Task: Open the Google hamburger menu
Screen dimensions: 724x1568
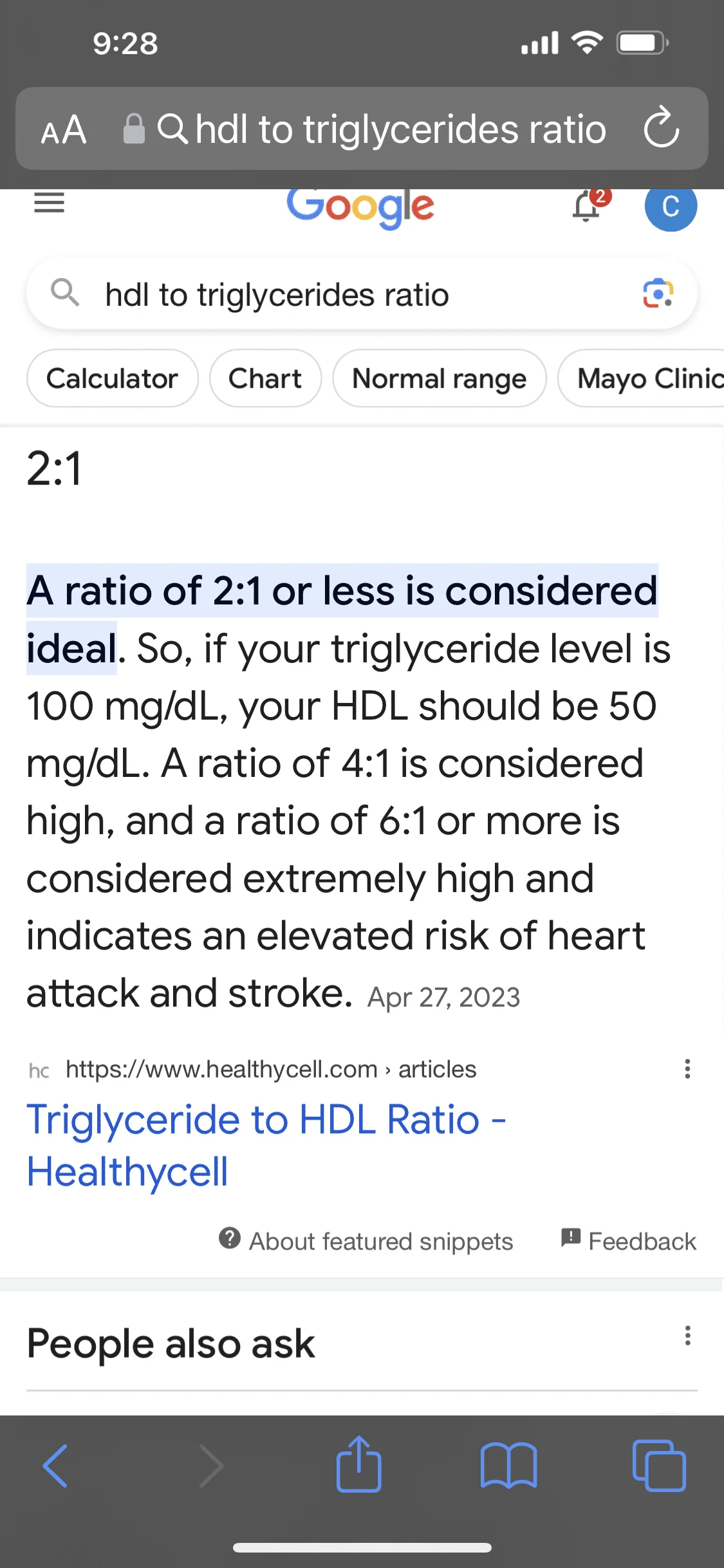Action: (49, 203)
